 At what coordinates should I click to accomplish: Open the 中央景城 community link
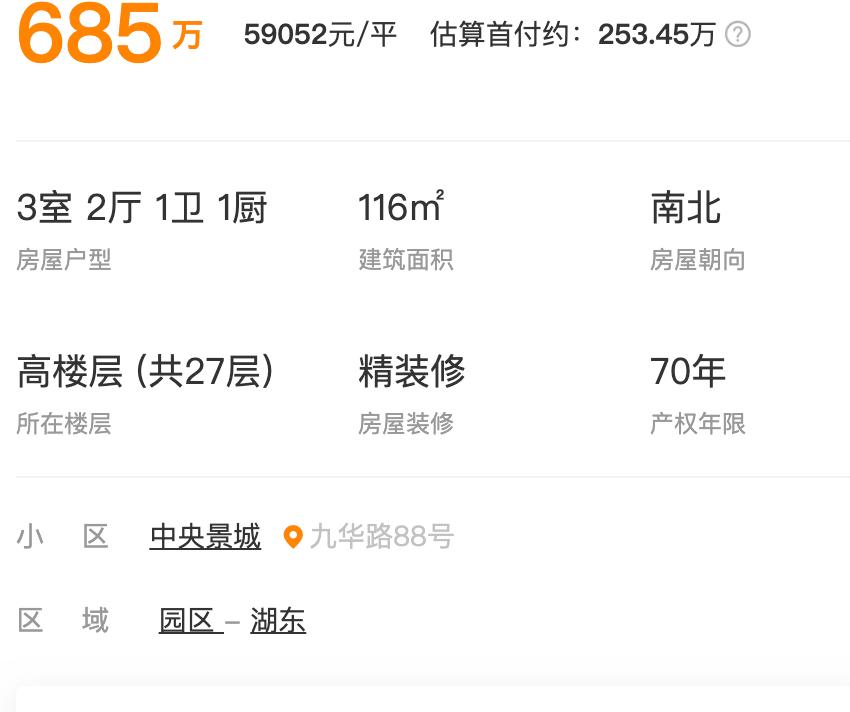click(205, 537)
